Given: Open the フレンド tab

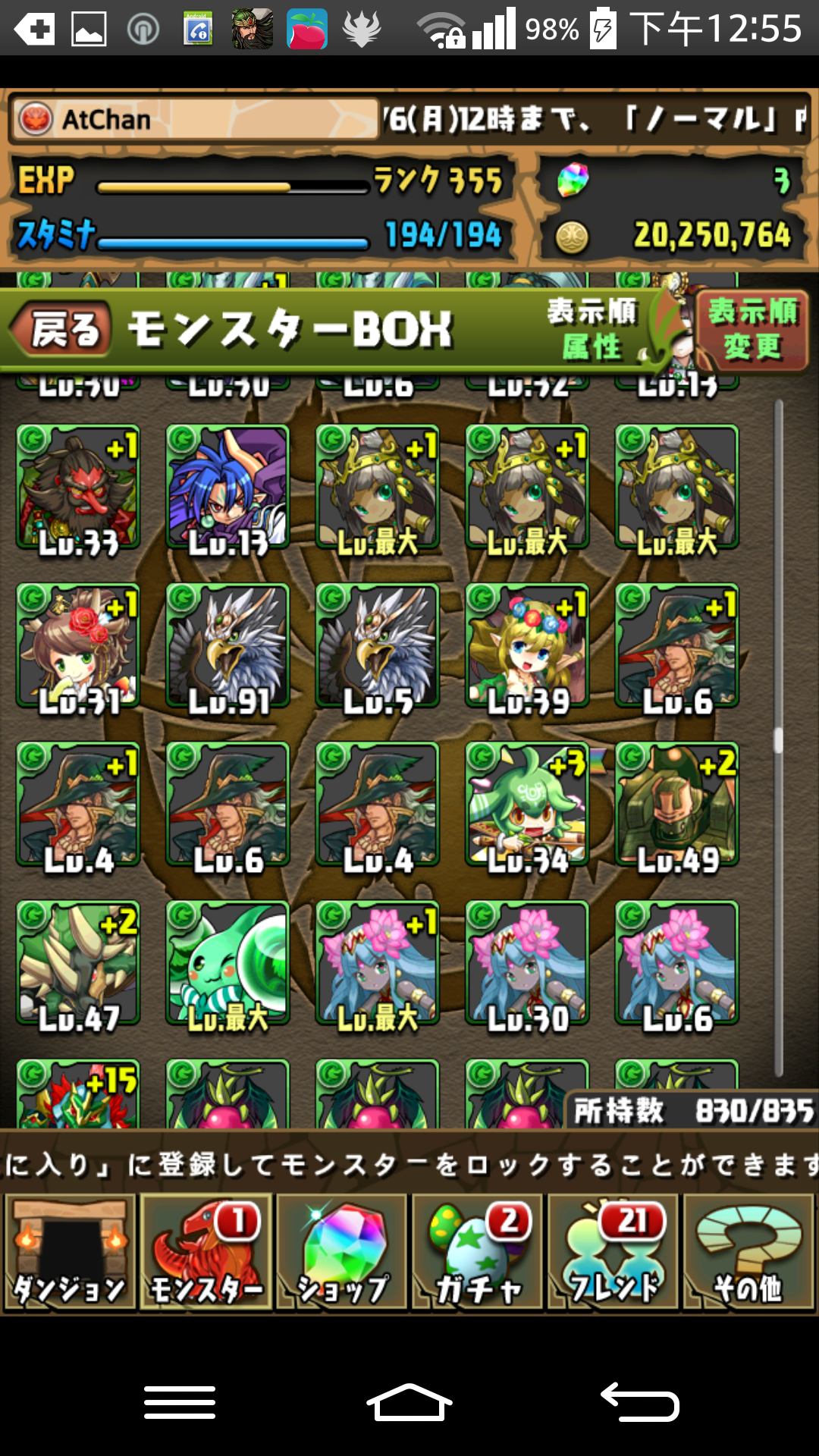Looking at the screenshot, I should [613, 1253].
